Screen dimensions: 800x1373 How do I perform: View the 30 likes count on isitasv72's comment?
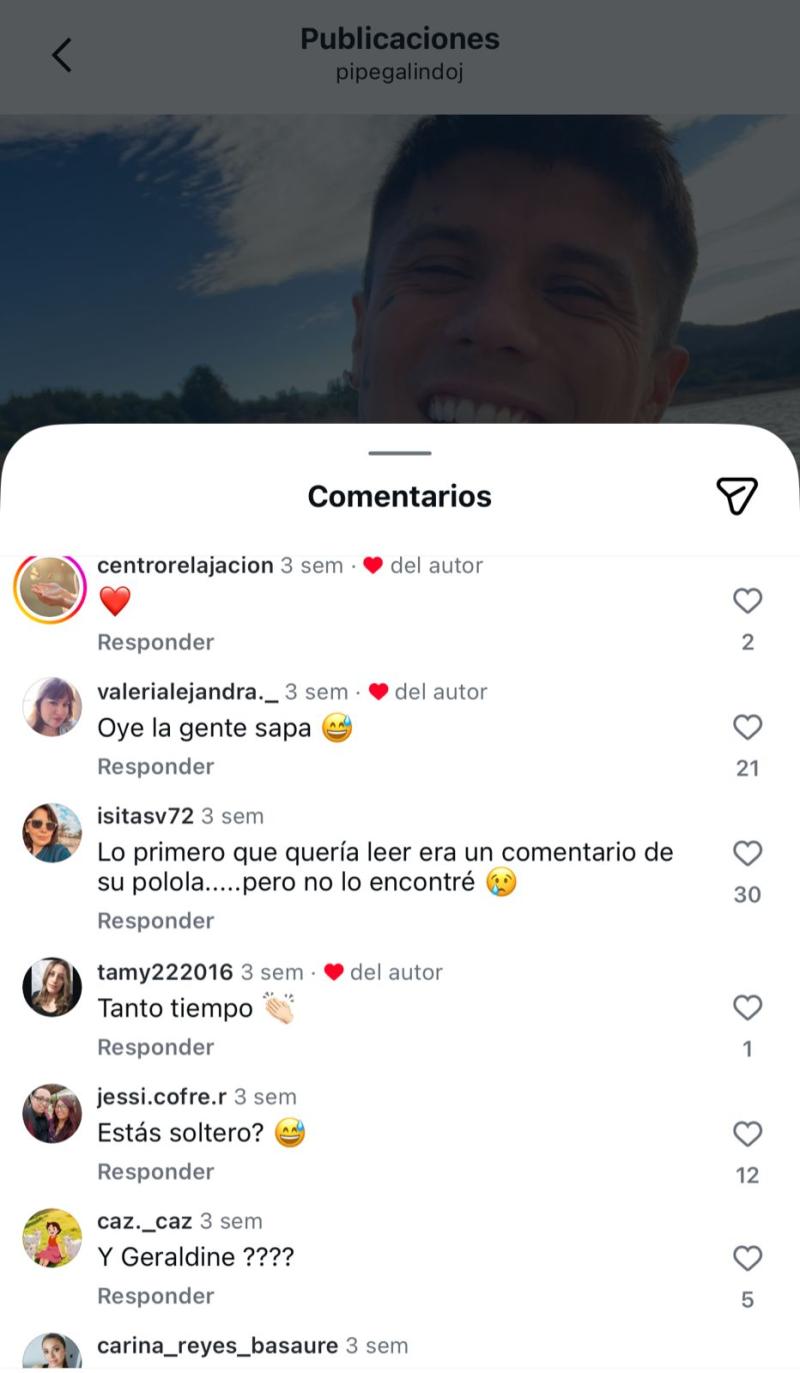[747, 894]
